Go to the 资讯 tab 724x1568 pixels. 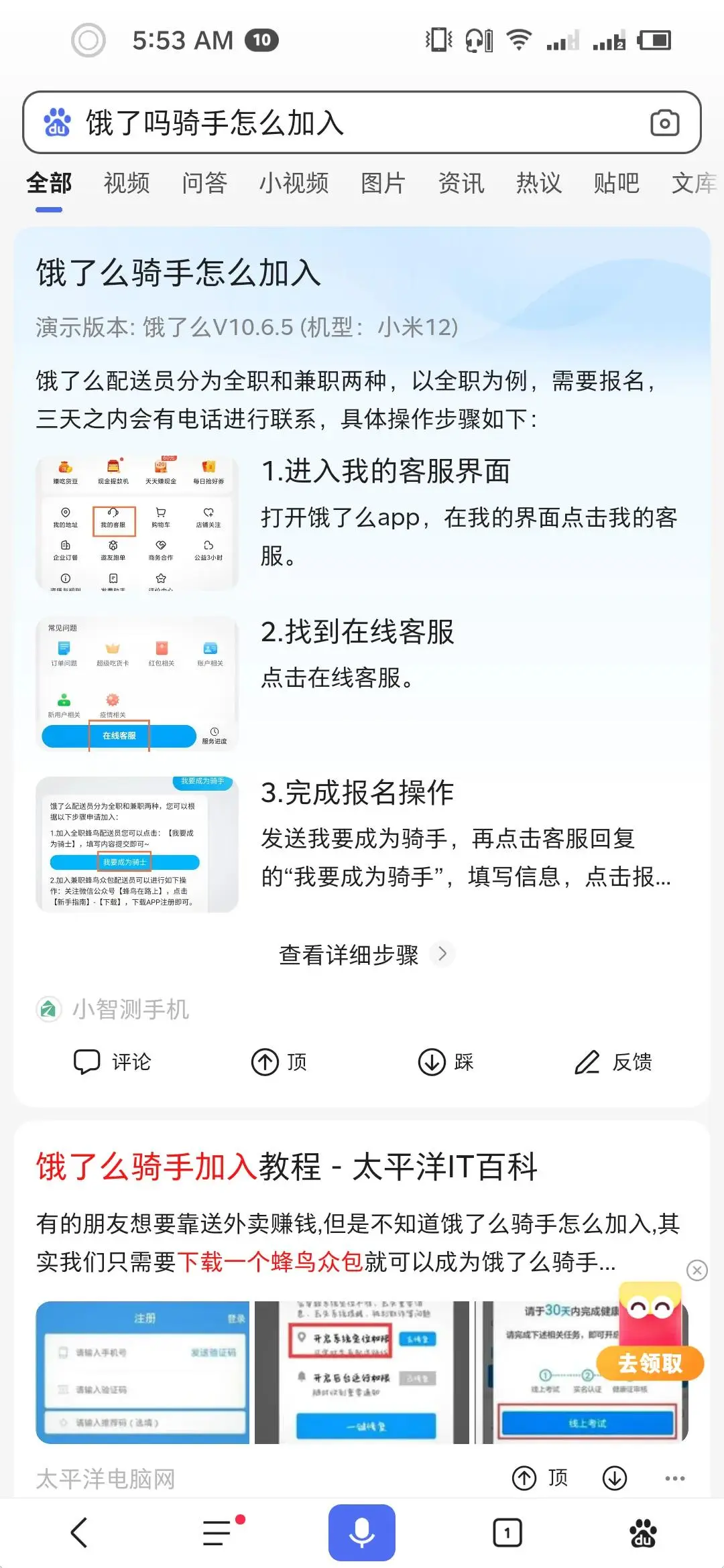coord(461,183)
